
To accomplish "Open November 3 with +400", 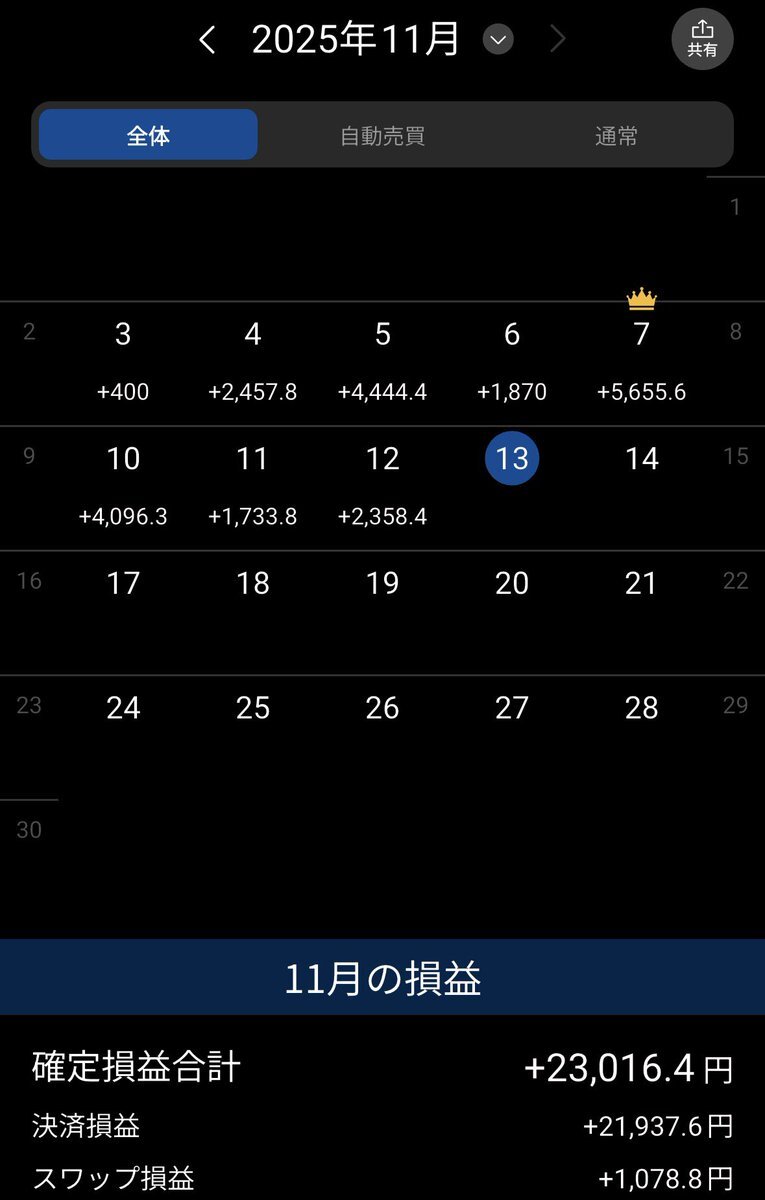I will 123,360.
